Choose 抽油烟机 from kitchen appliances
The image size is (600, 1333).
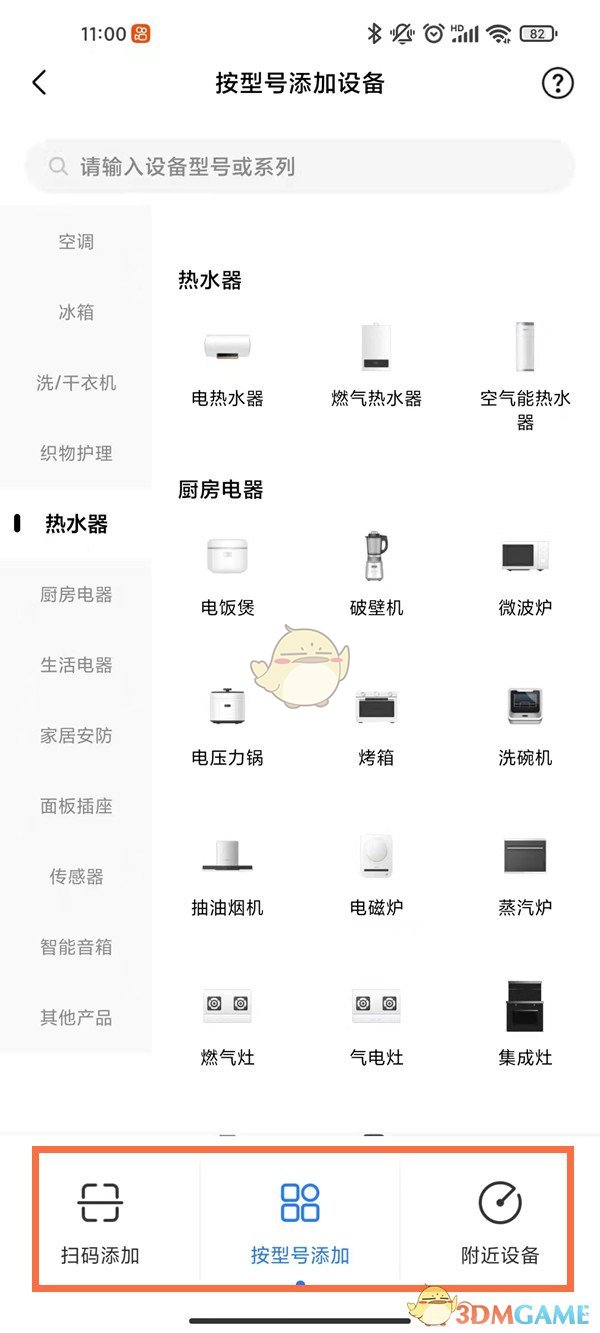point(227,874)
